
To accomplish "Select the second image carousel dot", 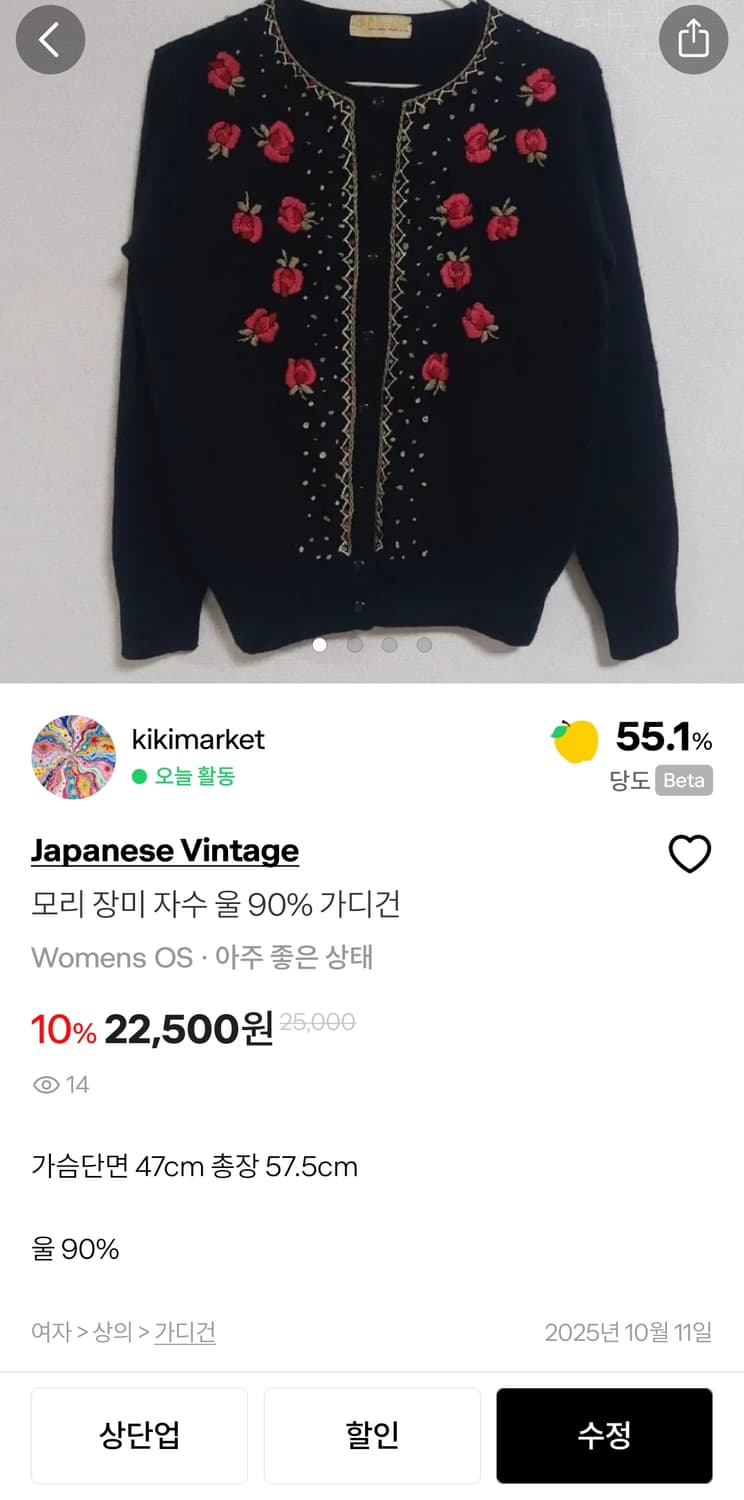I will coord(355,645).
